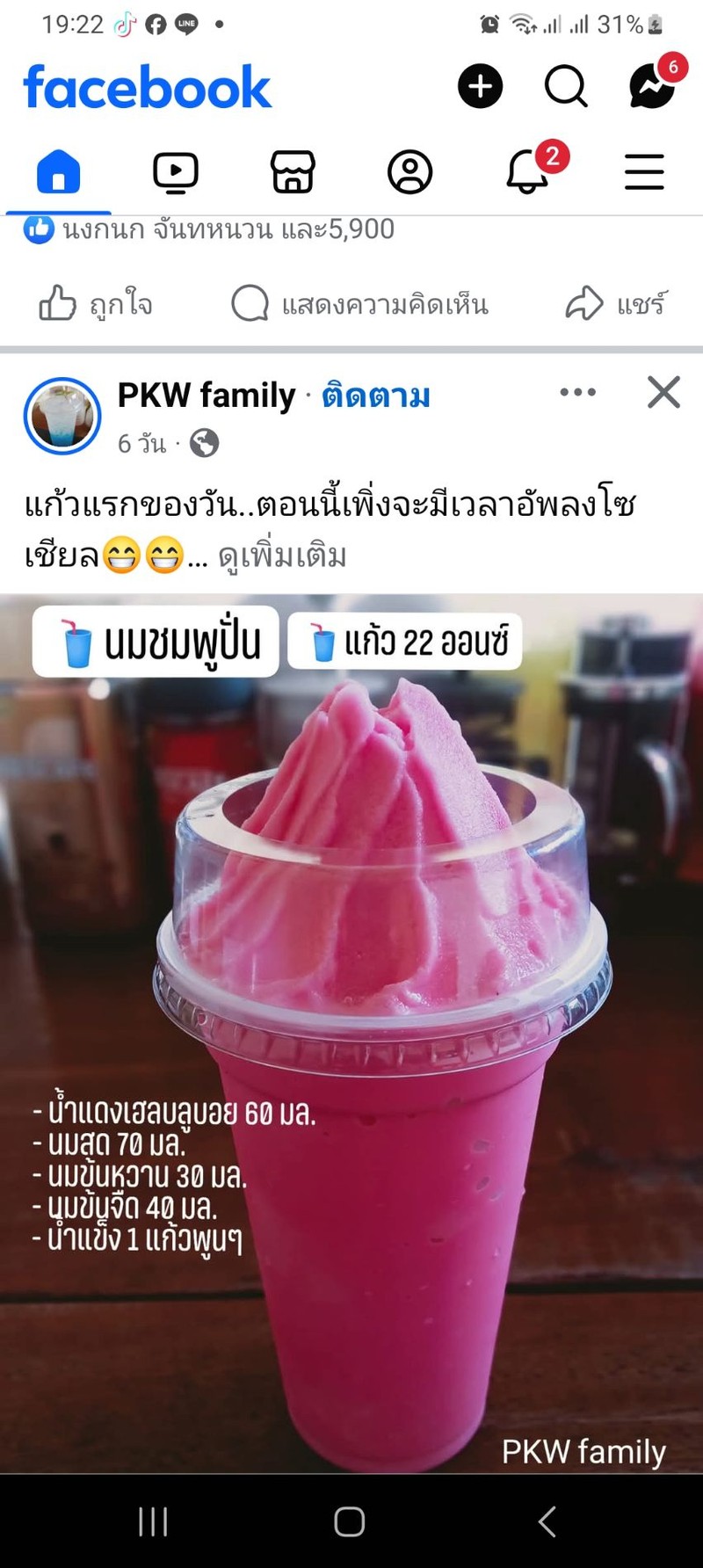703x1568 pixels.
Task: Tap แสดงความคิดเห็น to comment
Action: (359, 304)
